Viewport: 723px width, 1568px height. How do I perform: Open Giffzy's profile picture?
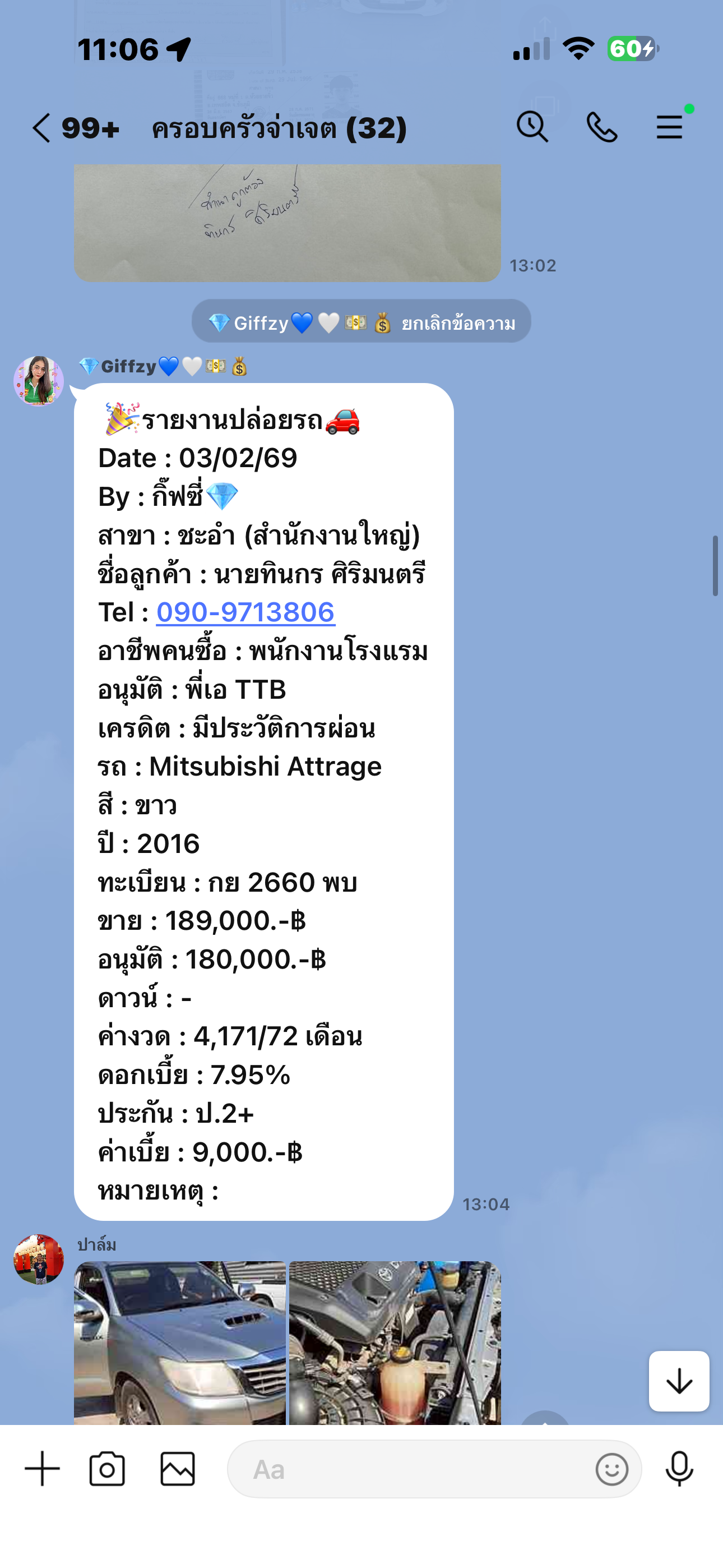(38, 380)
